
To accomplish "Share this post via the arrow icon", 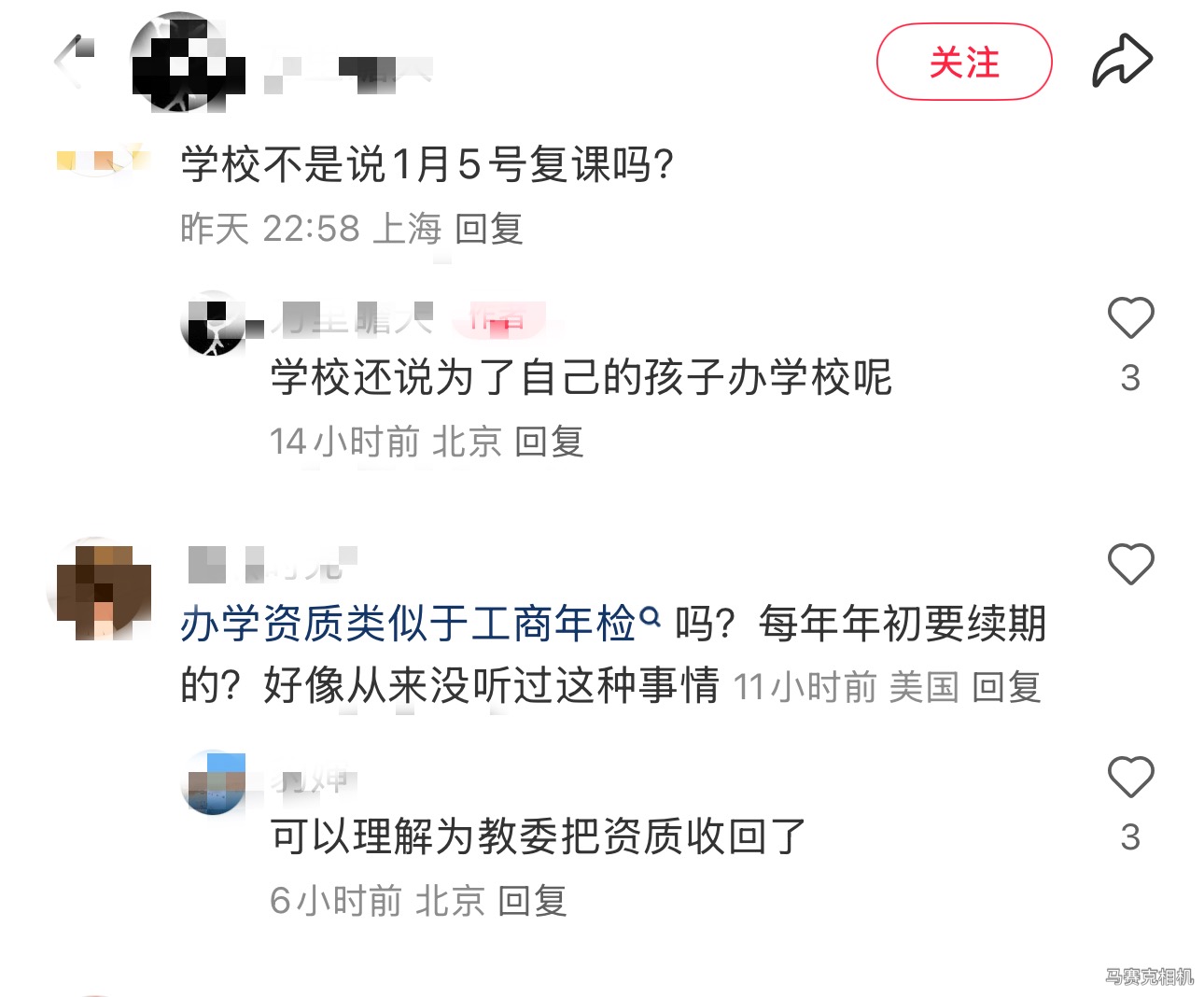I will pos(1122,62).
